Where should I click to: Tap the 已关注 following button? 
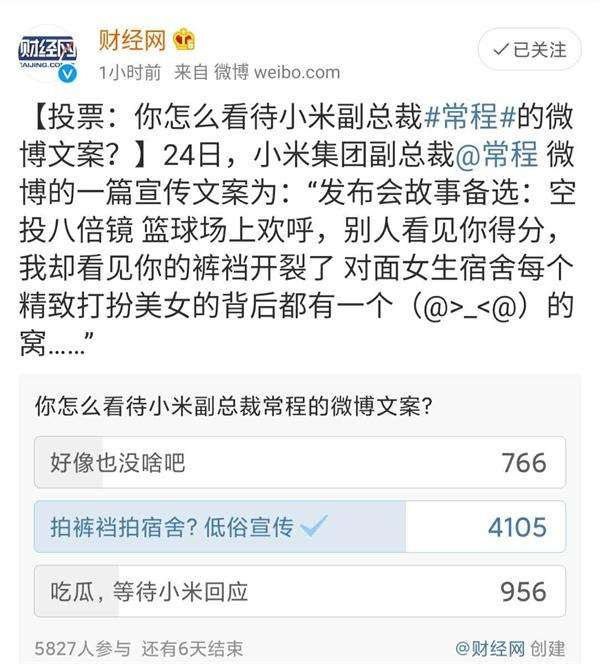point(530,50)
